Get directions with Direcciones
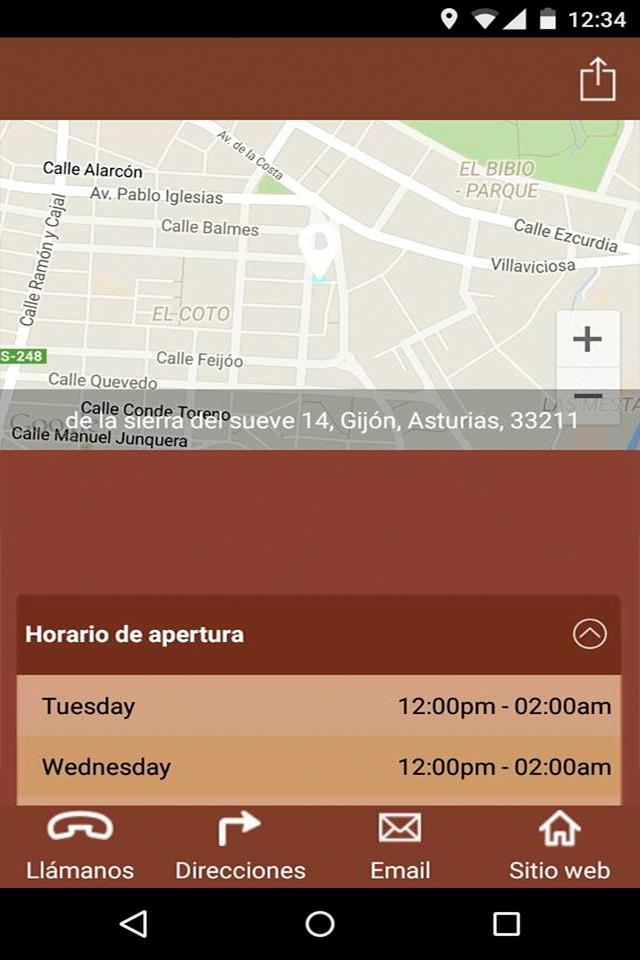Viewport: 640px width, 960px height. click(x=240, y=846)
